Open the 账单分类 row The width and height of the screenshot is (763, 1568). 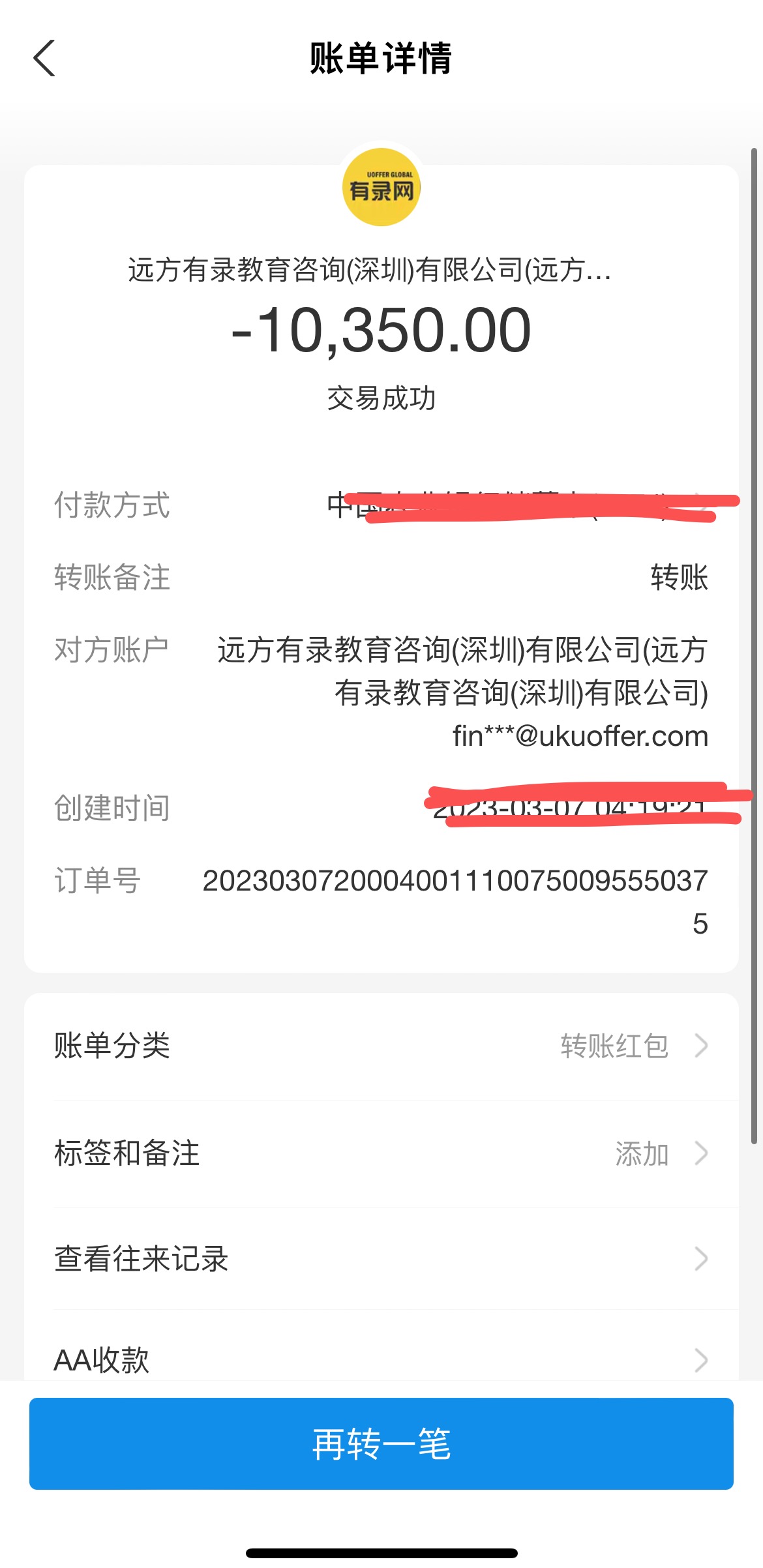[381, 1046]
